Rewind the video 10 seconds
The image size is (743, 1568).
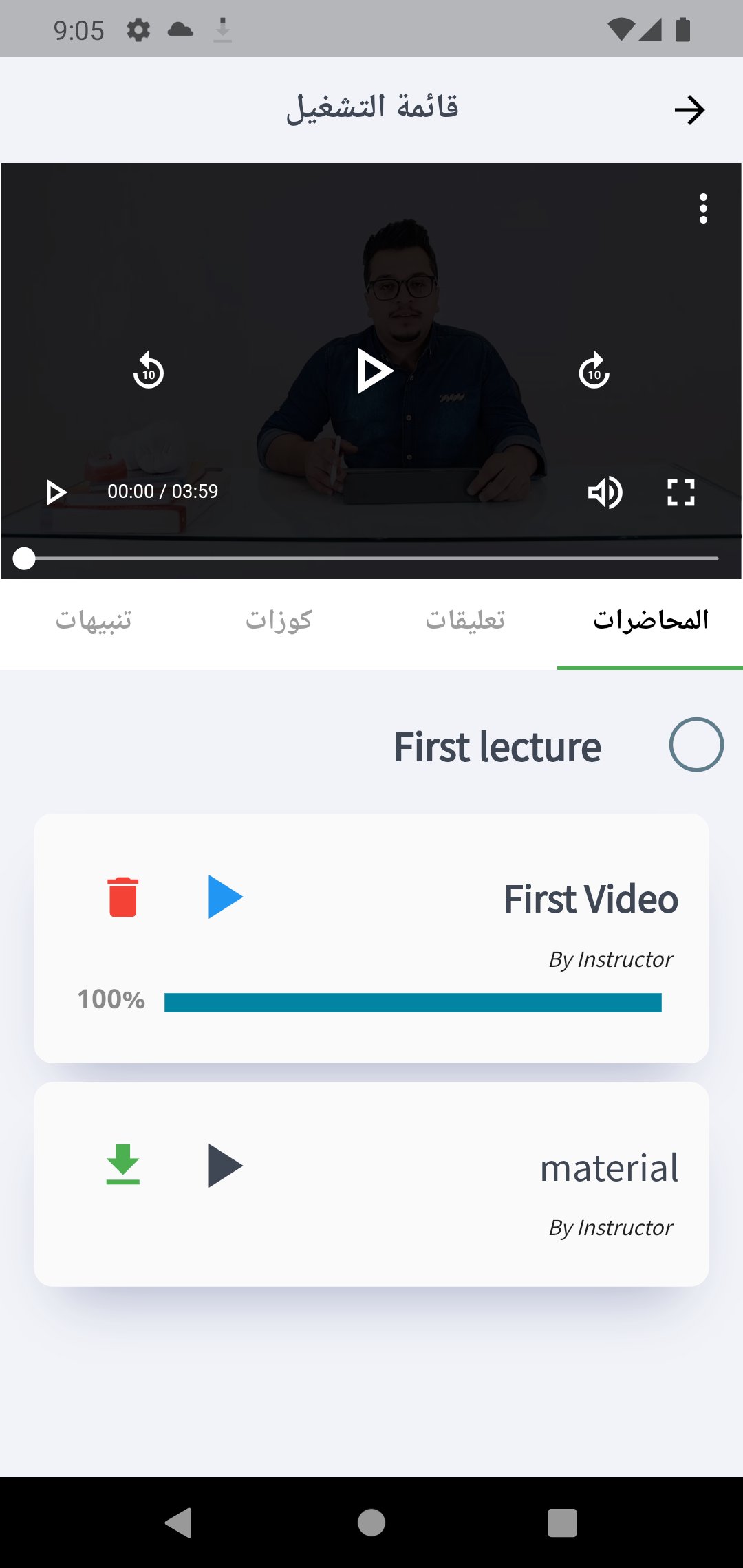149,371
